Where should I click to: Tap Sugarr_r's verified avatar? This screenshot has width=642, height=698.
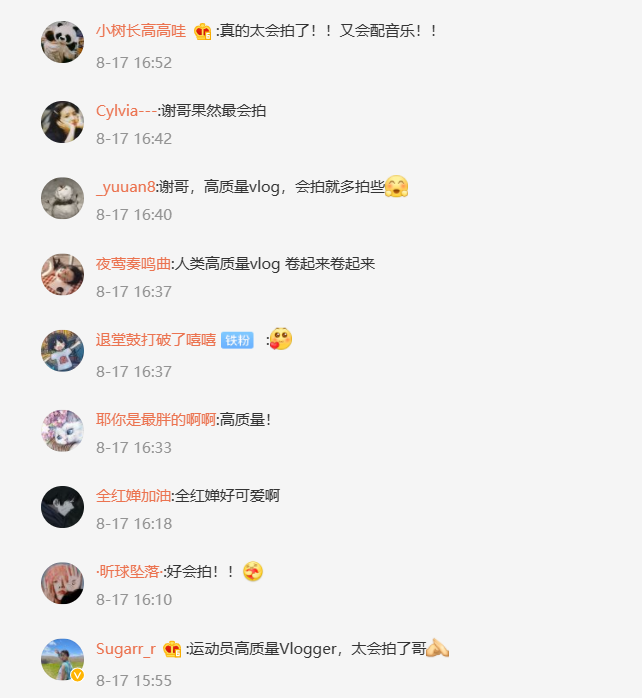pos(62,659)
